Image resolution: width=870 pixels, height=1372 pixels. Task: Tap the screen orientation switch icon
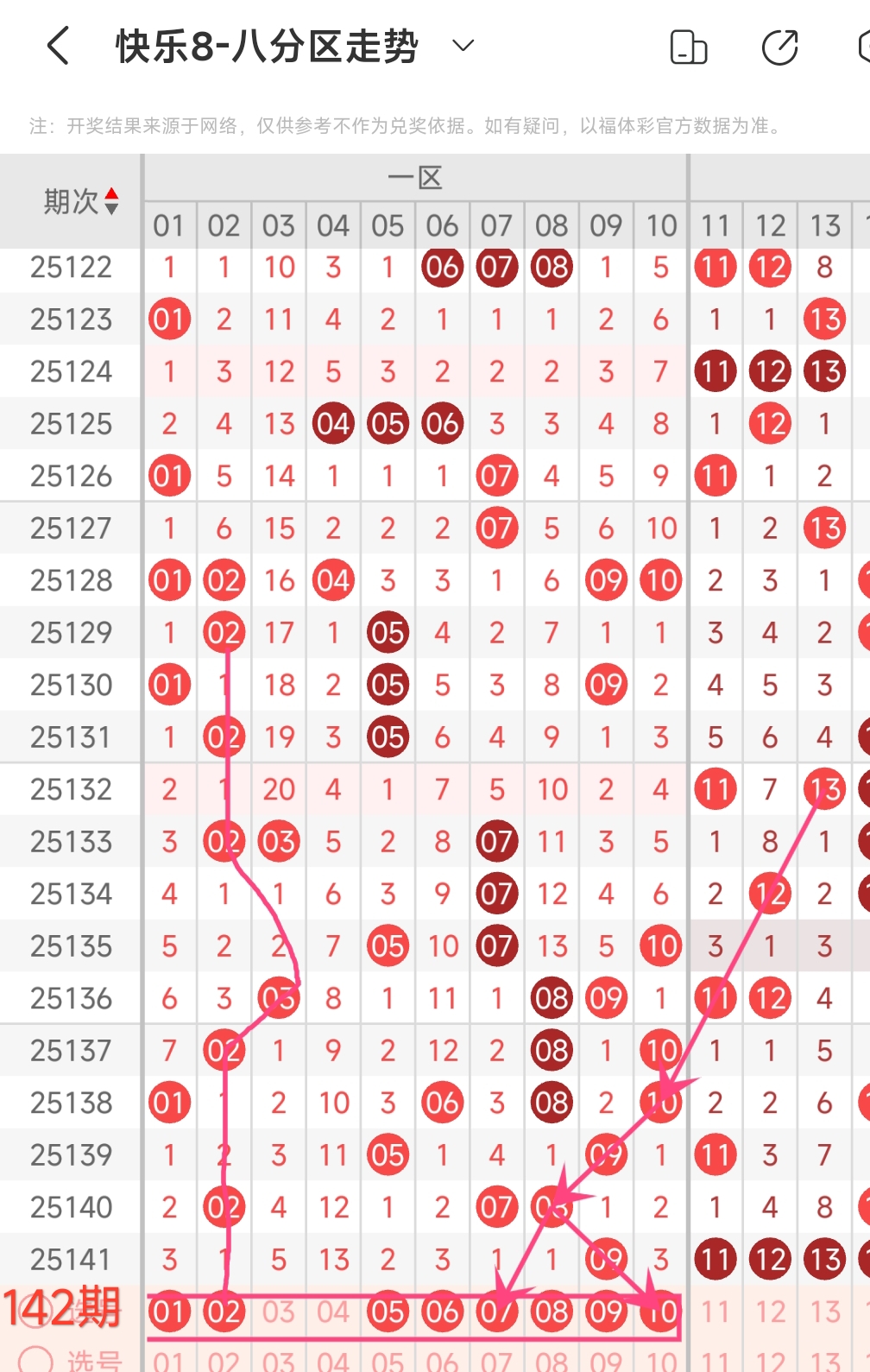688,47
